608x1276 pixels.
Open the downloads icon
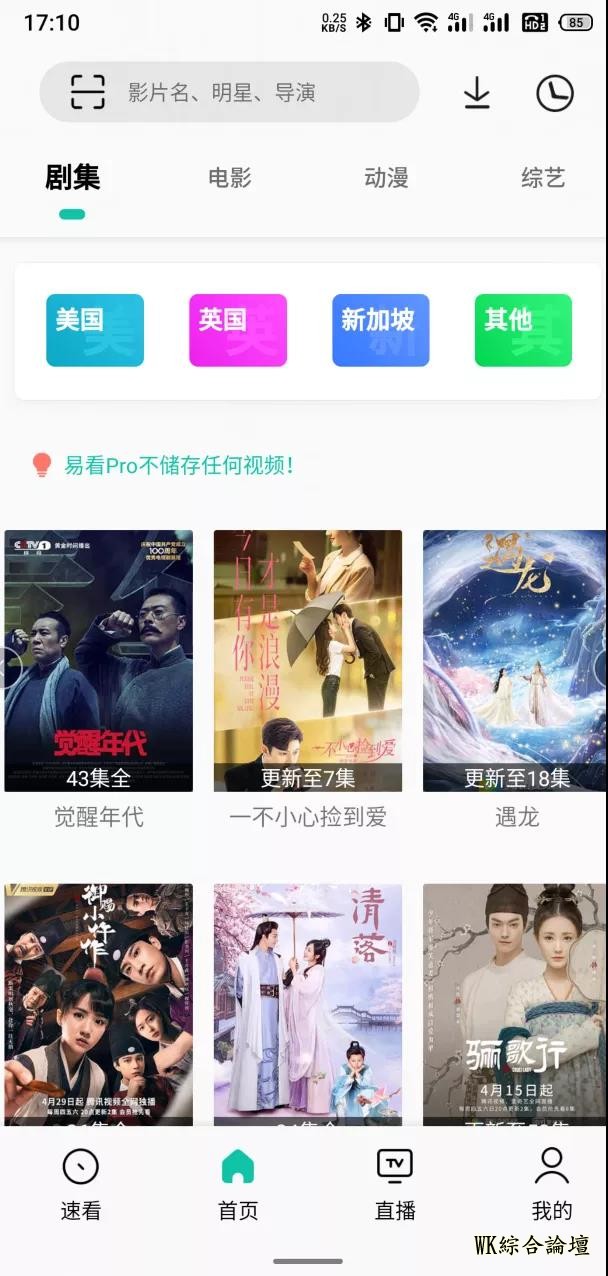coord(477,93)
